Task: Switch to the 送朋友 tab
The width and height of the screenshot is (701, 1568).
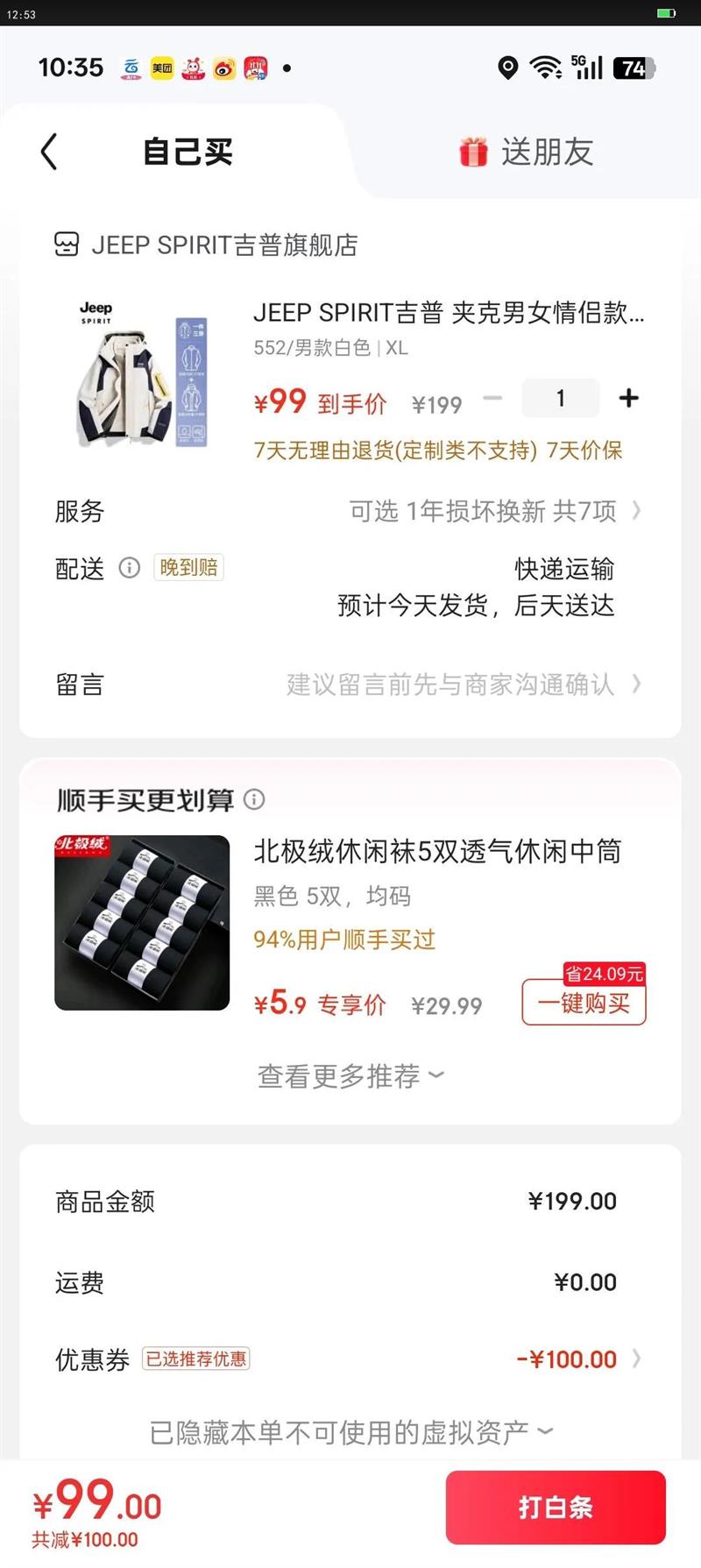Action: [527, 153]
